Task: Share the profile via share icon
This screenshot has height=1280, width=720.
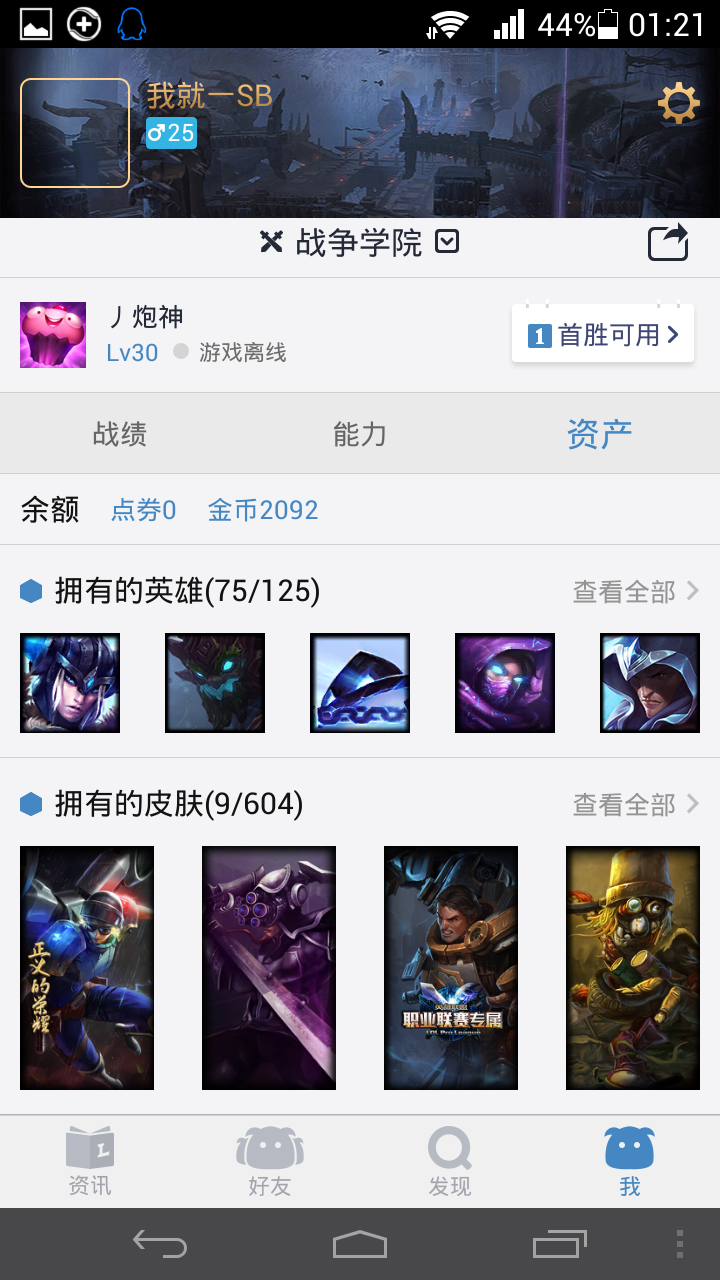Action: pyautogui.click(x=668, y=242)
